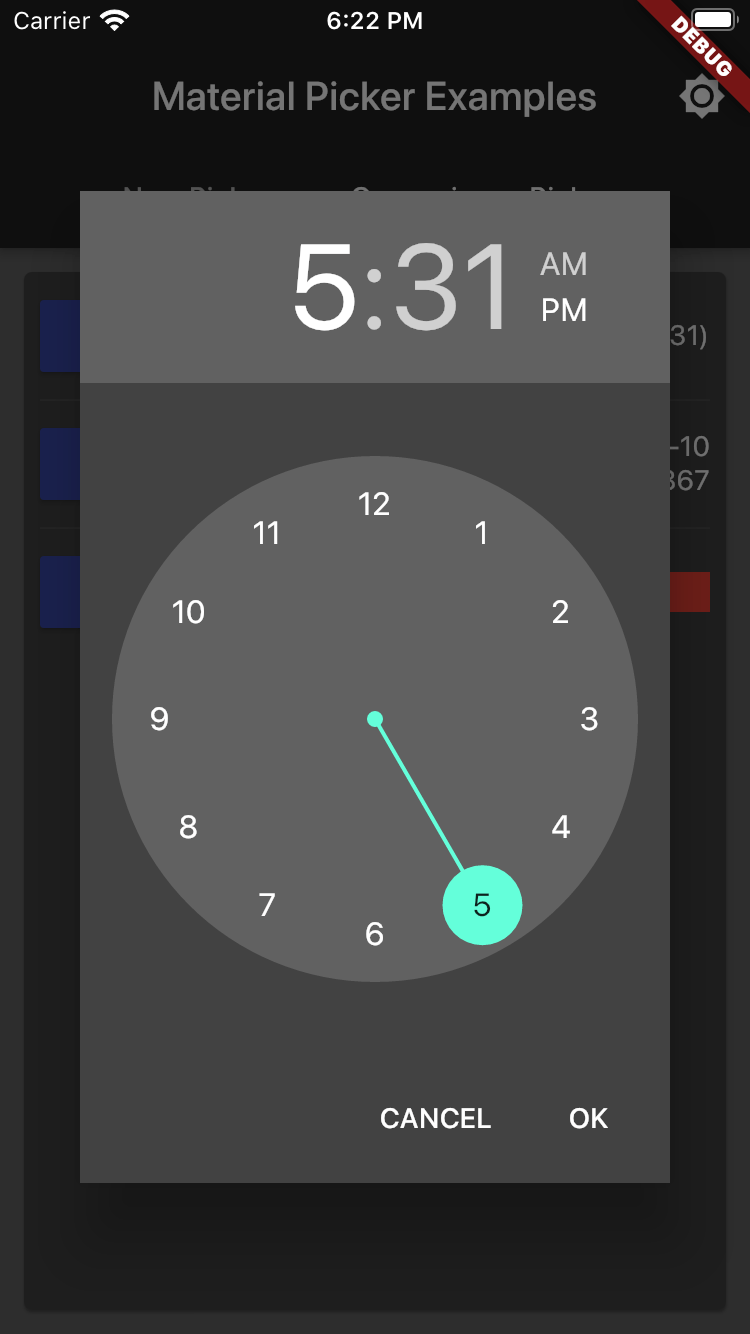Cancel the time picker dialog
Viewport: 750px width, 1334px height.
tap(435, 1118)
